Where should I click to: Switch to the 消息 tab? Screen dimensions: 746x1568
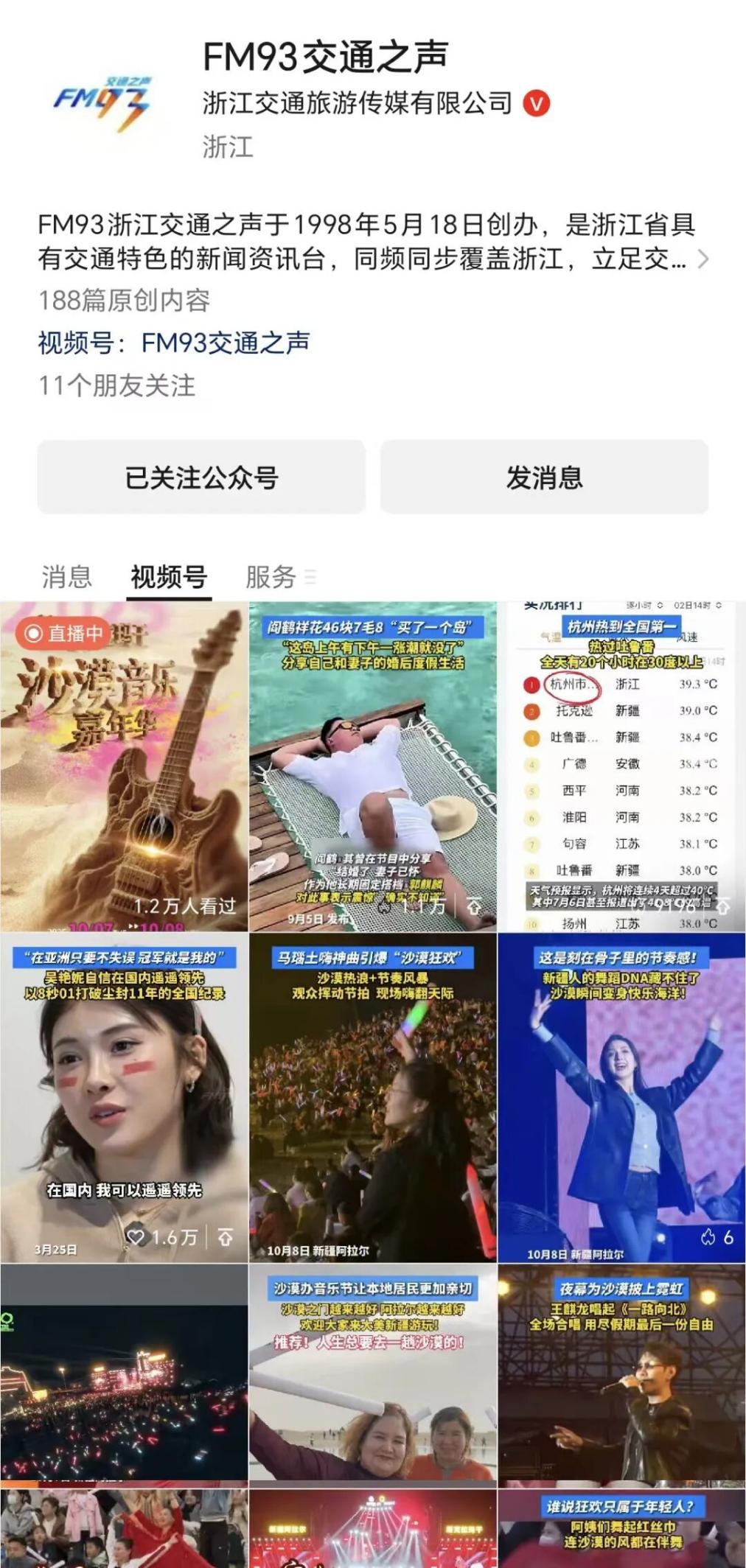tap(66, 576)
